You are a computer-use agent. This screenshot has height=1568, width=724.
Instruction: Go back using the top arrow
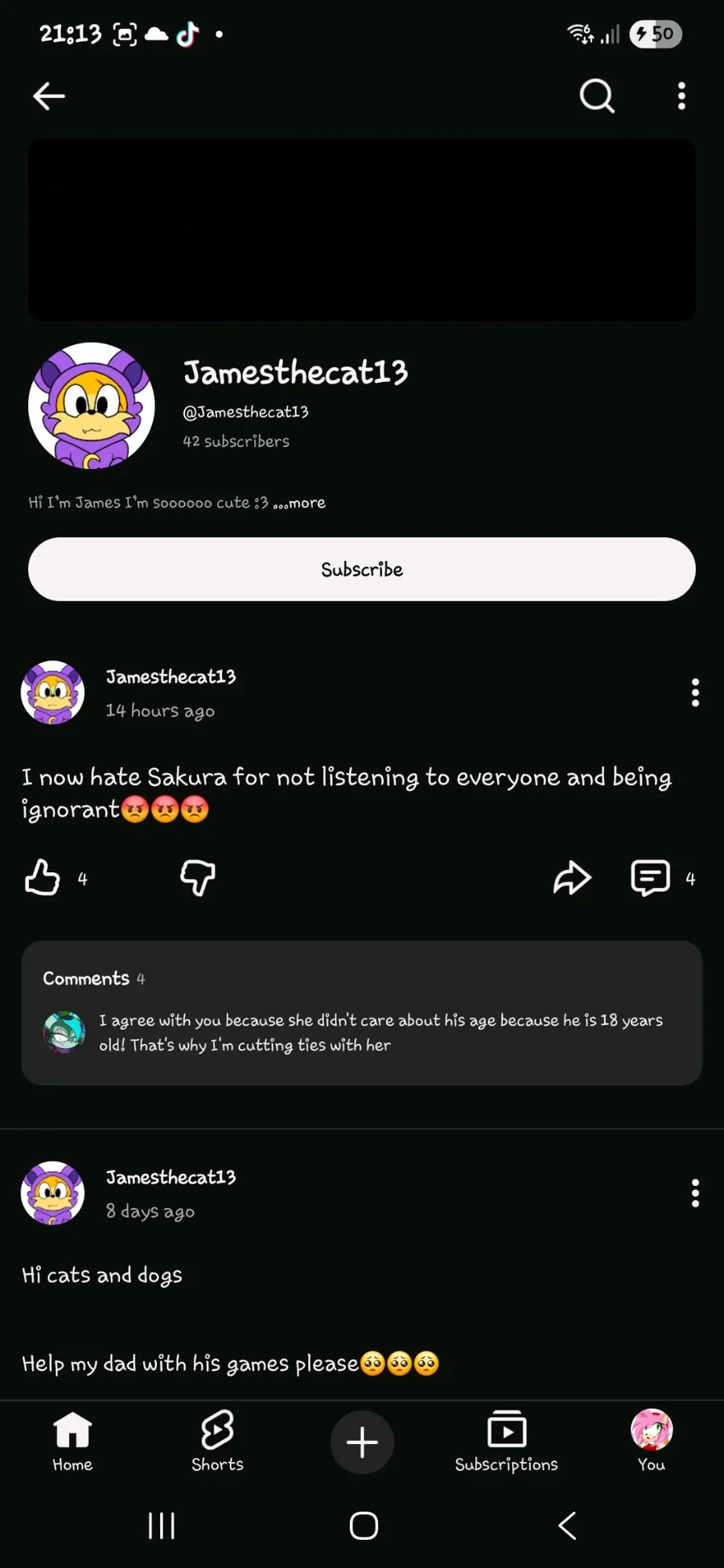pos(49,97)
